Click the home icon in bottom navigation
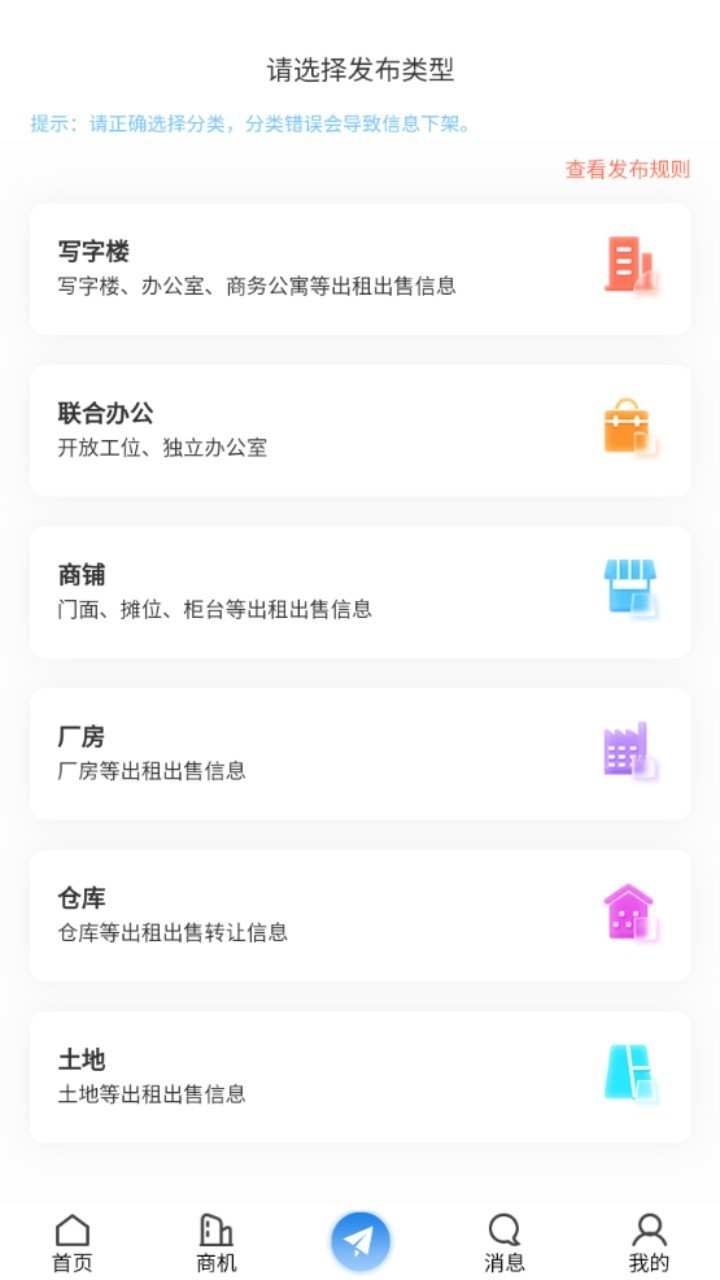Viewport: 720px width, 1280px height. pyautogui.click(x=72, y=1228)
